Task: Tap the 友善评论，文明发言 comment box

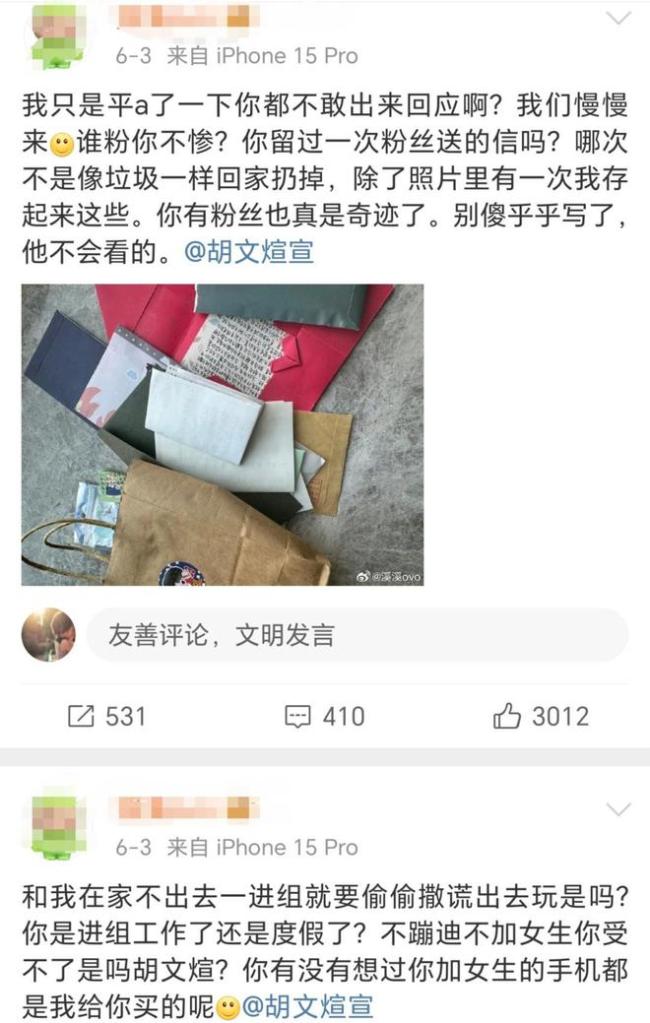Action: [x=357, y=635]
